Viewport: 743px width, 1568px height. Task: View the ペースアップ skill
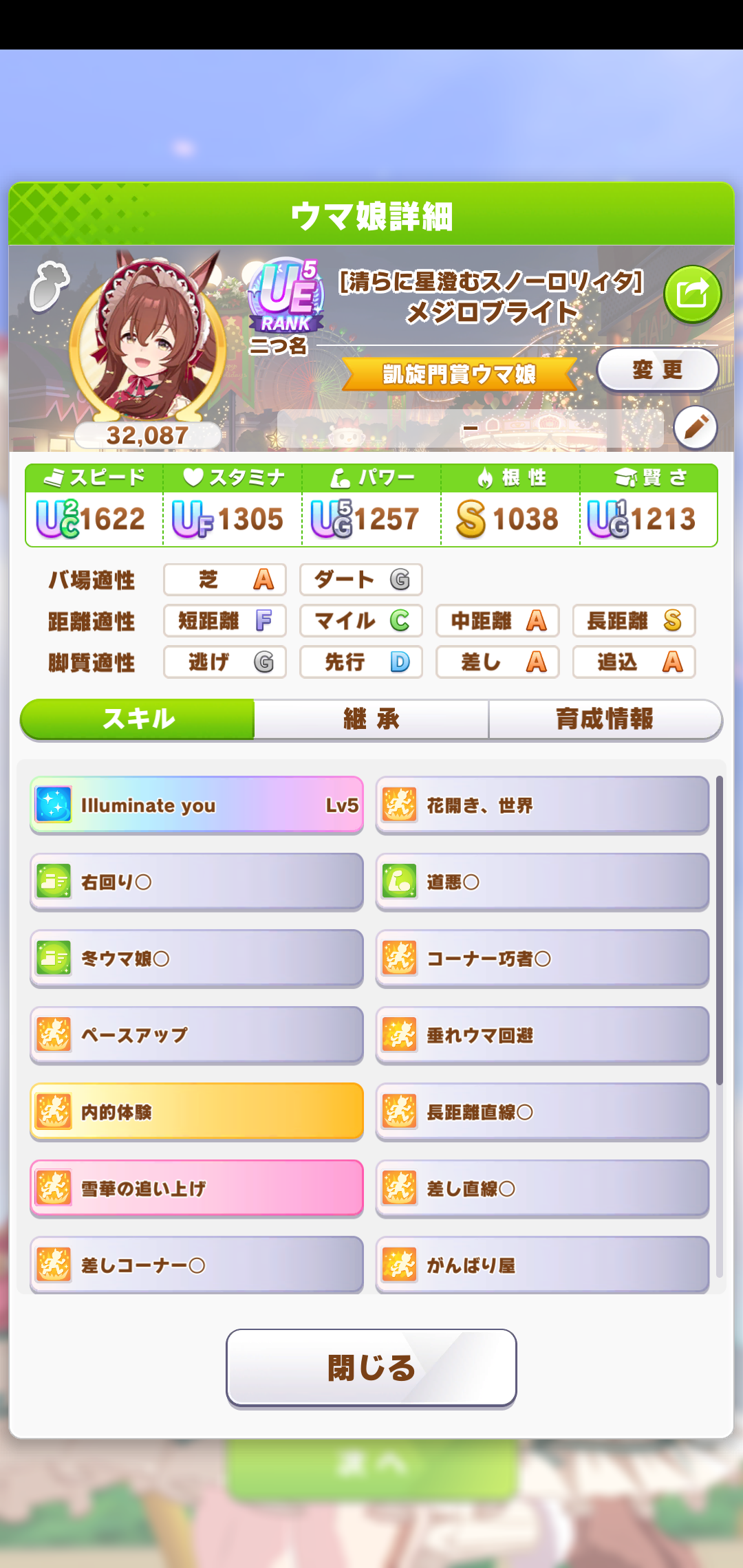pos(197,1036)
